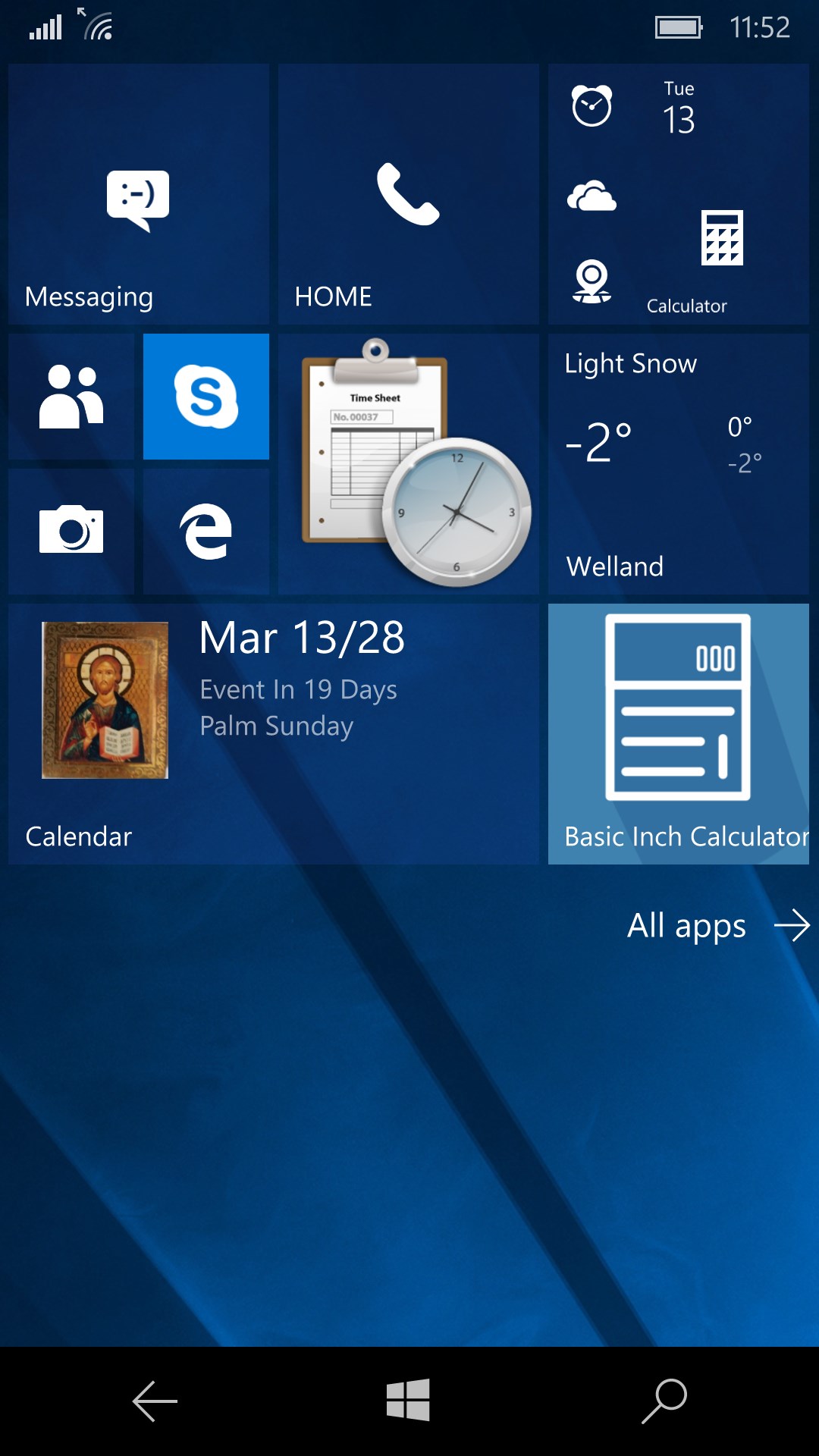Tap the Windows start button
819x1456 pixels.
[x=408, y=1400]
